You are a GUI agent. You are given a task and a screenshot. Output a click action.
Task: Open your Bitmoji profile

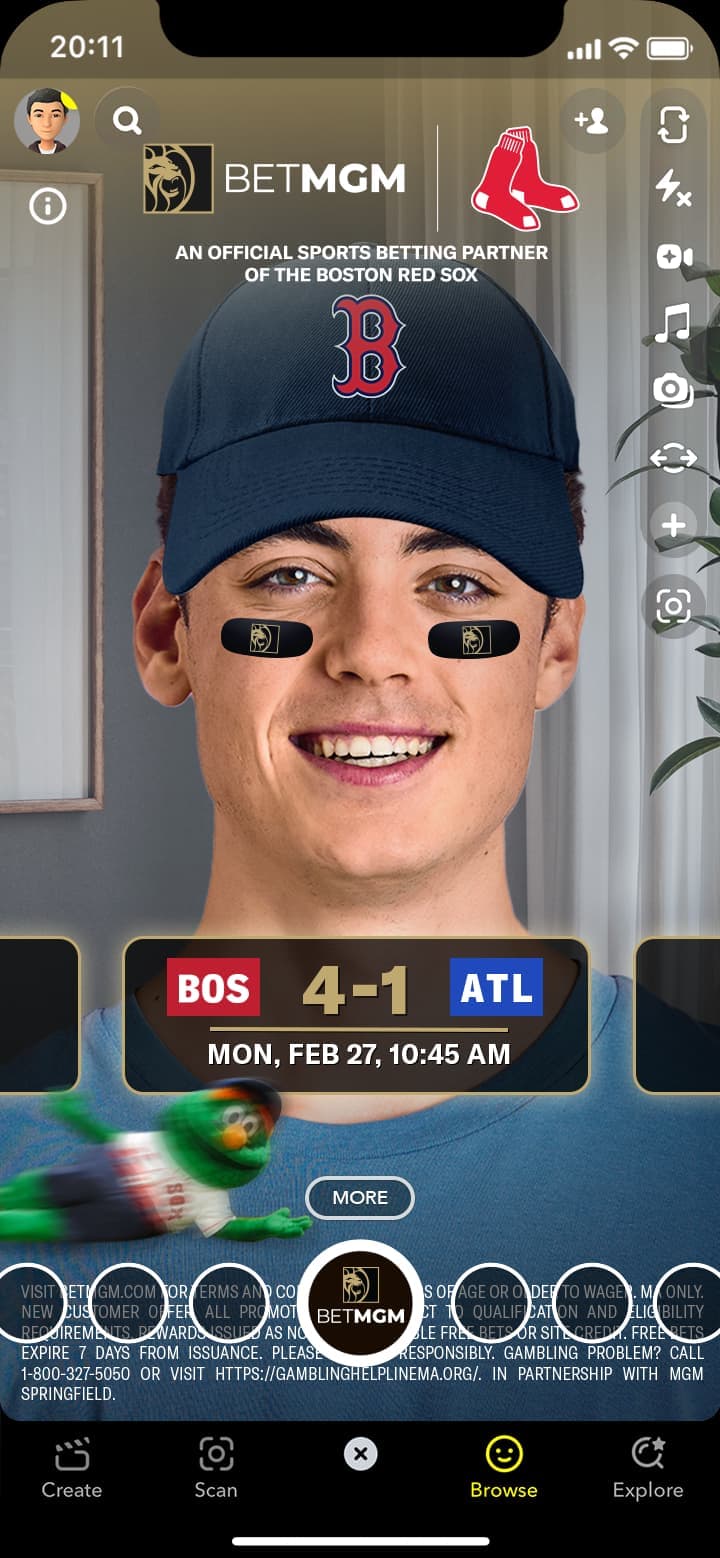point(46,121)
